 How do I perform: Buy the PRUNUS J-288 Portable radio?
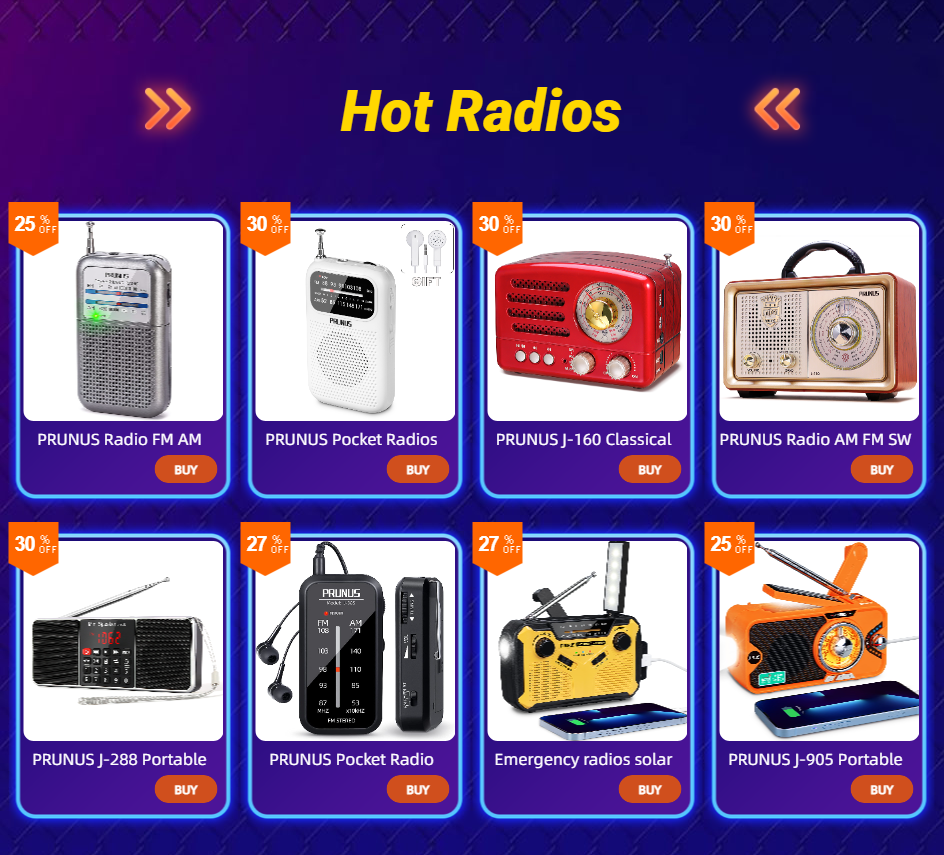click(x=186, y=789)
